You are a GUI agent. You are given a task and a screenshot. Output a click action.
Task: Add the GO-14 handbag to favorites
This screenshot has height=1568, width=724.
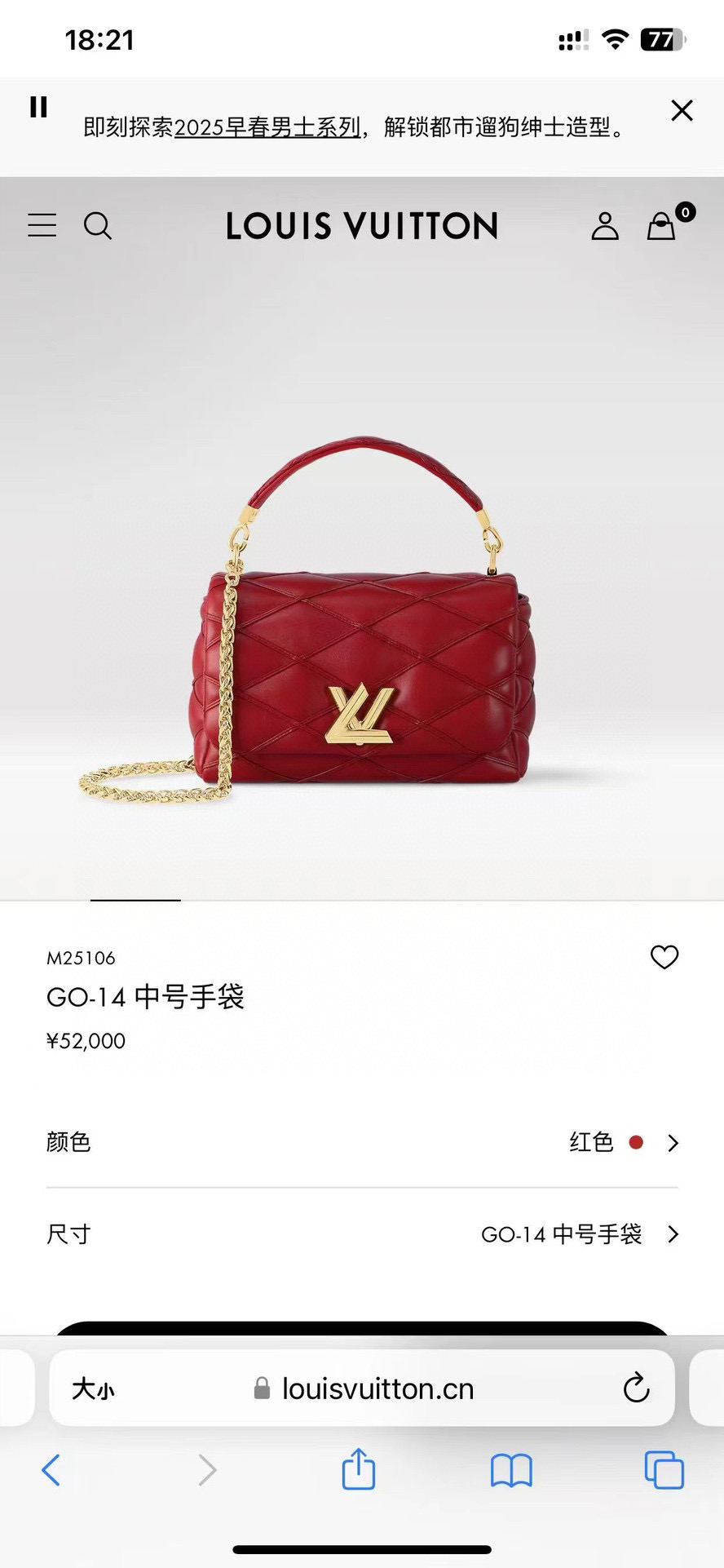pos(663,958)
